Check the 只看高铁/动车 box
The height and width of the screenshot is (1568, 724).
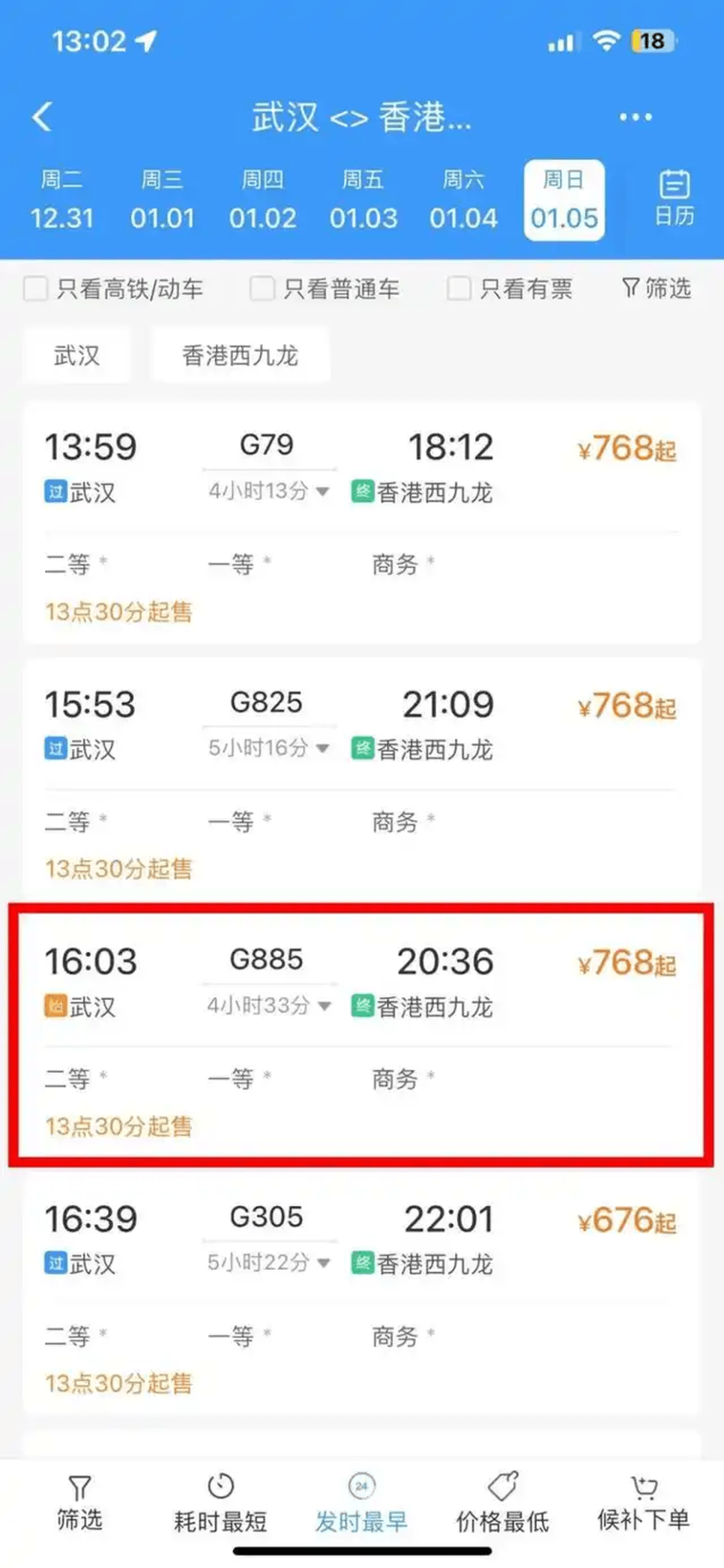pyautogui.click(x=36, y=288)
